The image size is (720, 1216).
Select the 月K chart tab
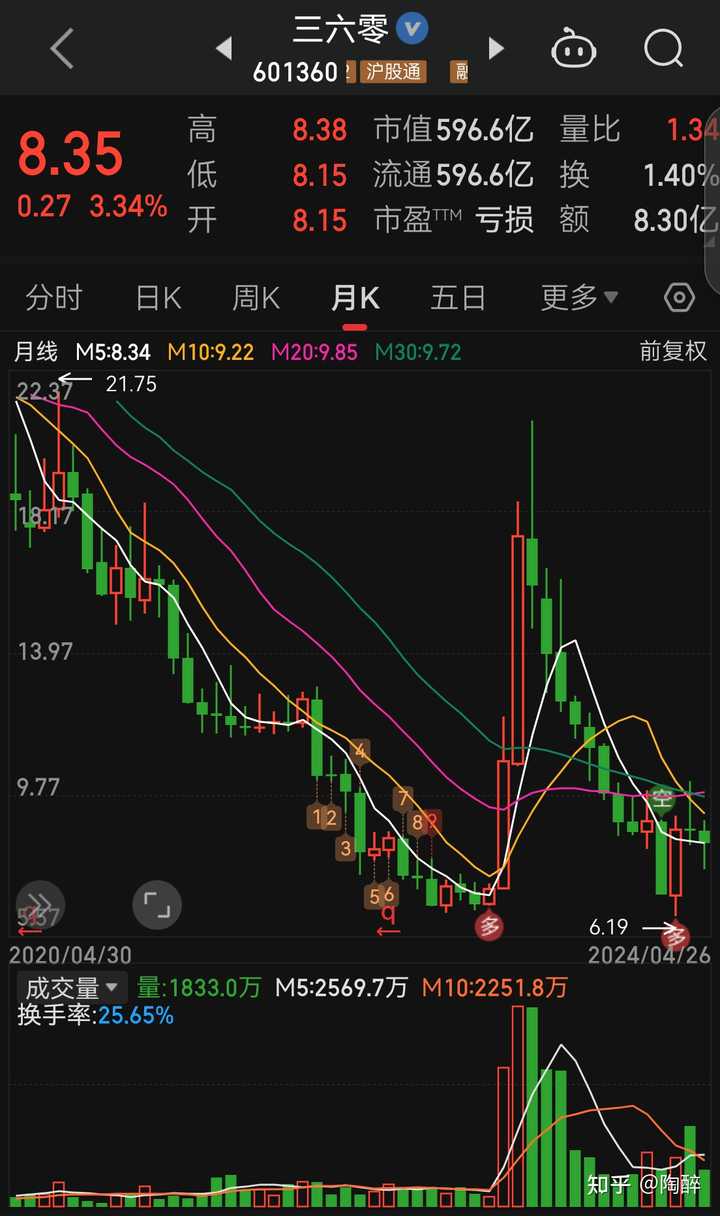click(x=355, y=297)
